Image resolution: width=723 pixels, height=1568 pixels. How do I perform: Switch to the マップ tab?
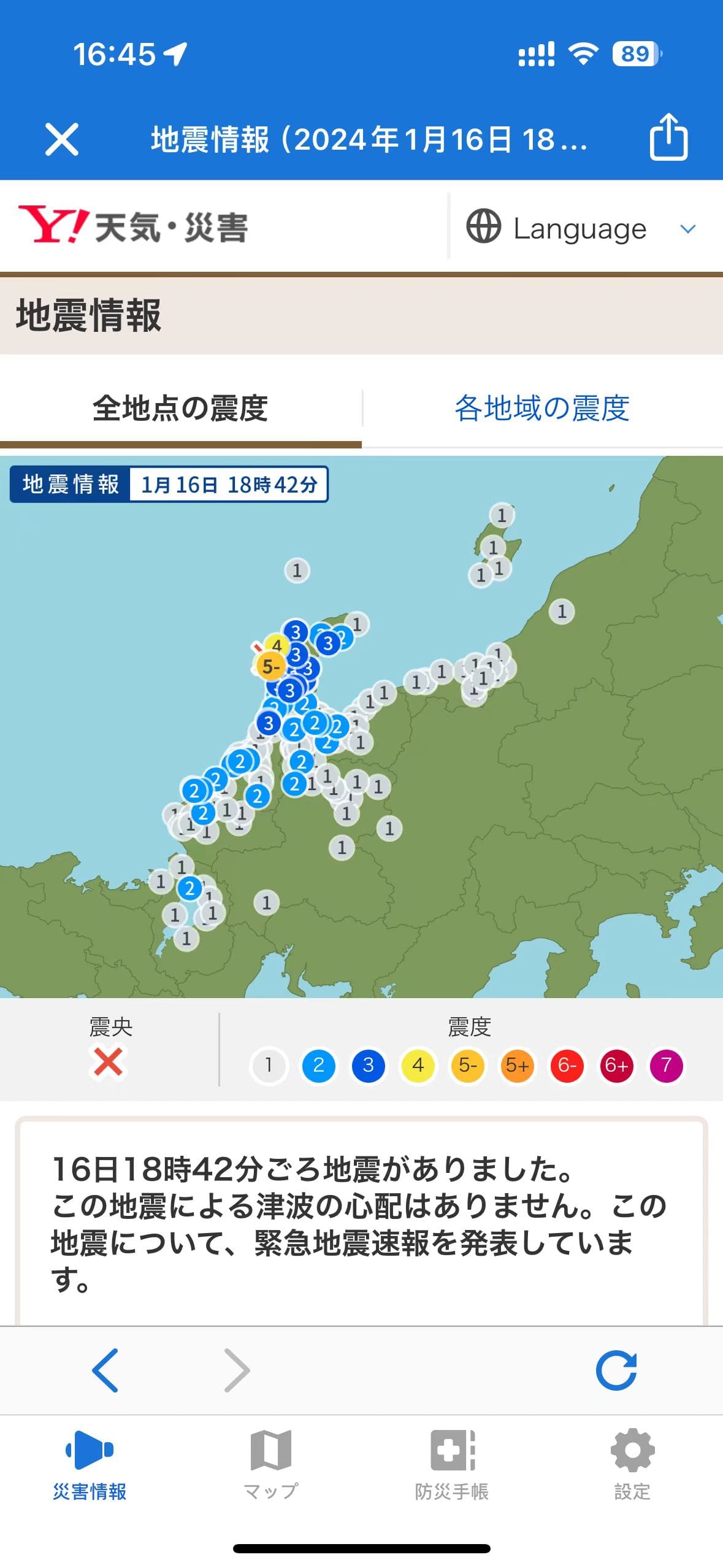[270, 1465]
